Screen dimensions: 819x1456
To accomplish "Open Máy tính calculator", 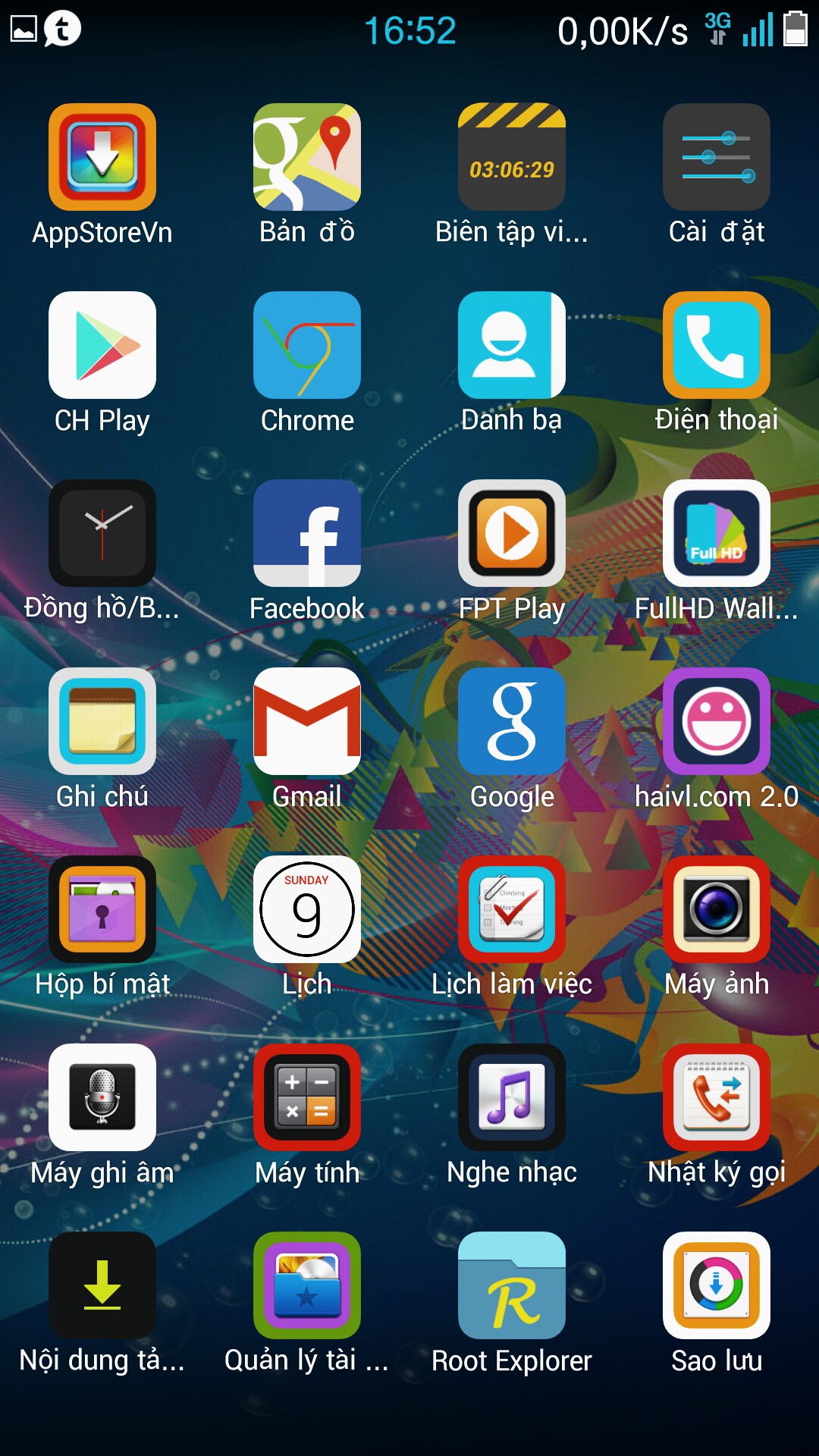I will tap(307, 1097).
